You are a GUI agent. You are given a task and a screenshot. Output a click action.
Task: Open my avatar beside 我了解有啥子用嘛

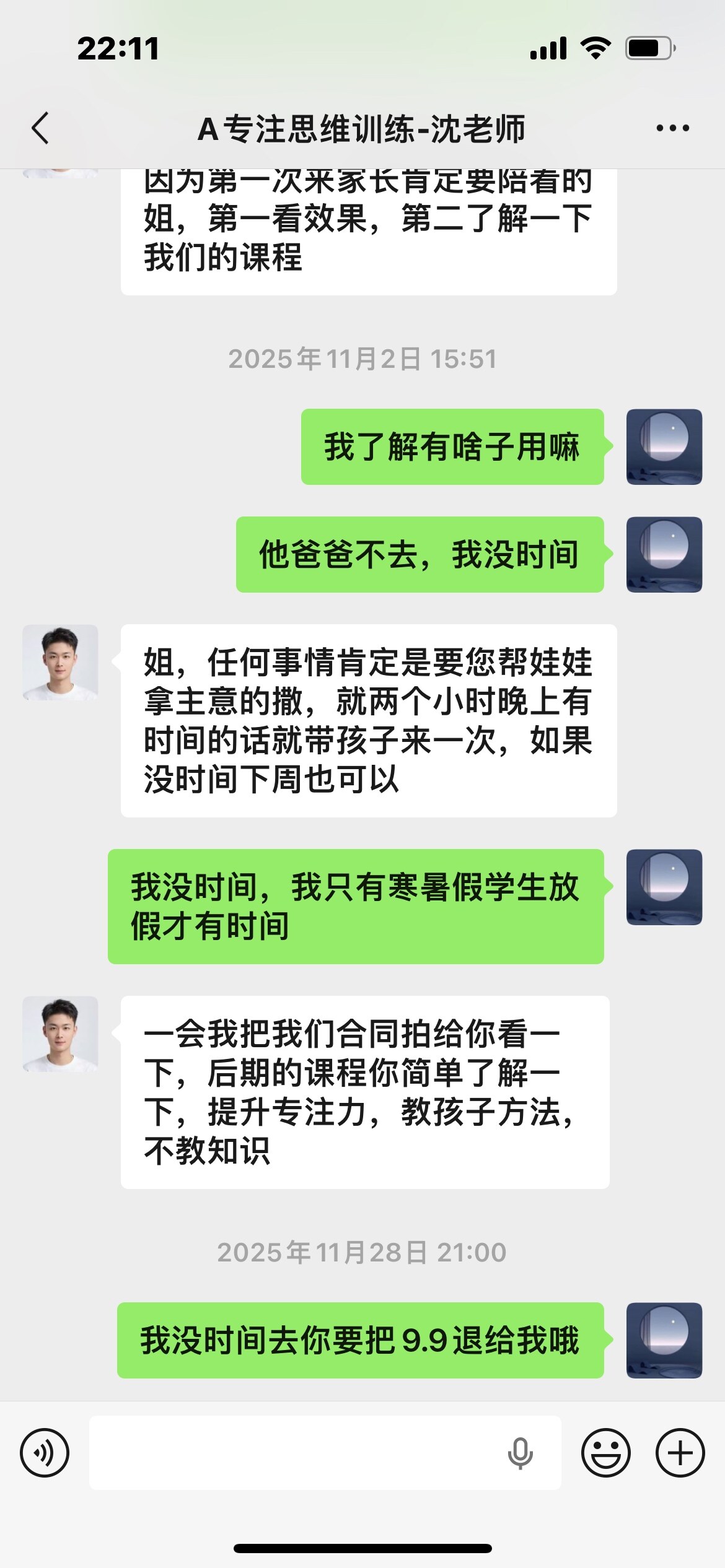pos(664,446)
